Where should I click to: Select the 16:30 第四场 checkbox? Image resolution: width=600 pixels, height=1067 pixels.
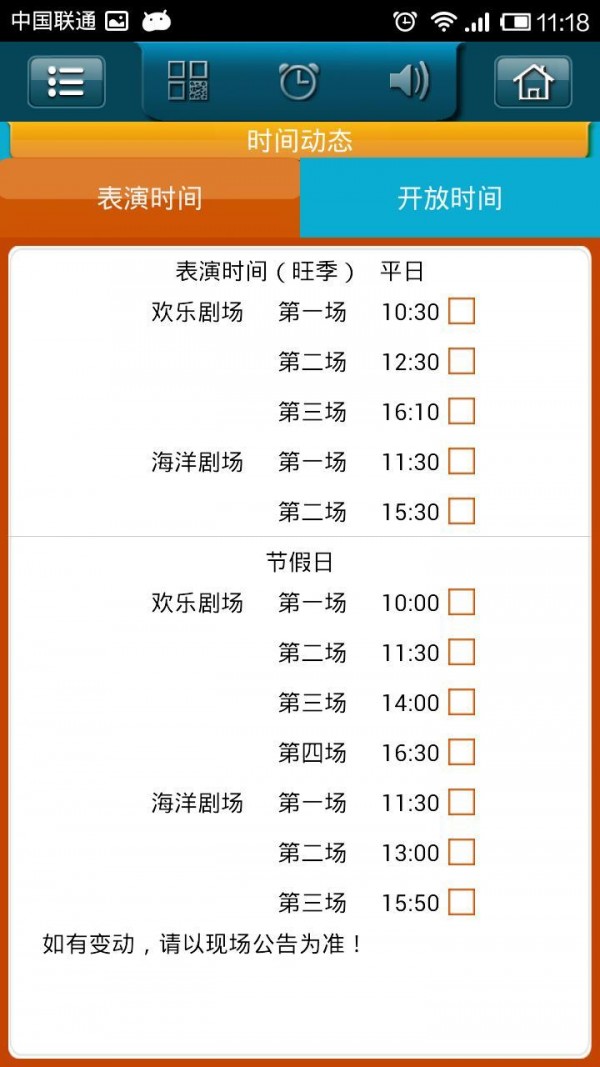click(x=461, y=753)
